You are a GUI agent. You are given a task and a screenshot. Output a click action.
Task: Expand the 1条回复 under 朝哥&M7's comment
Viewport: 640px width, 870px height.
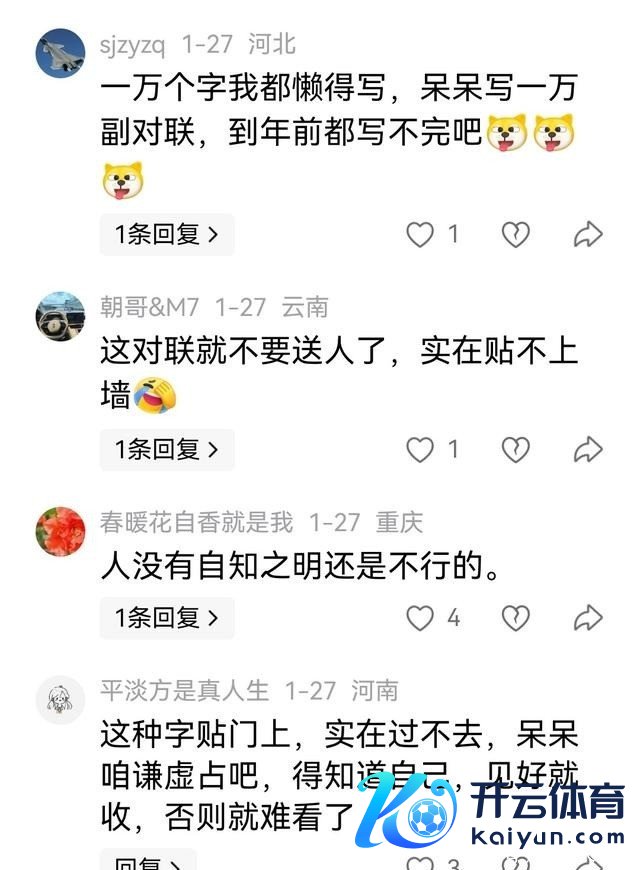click(166, 450)
